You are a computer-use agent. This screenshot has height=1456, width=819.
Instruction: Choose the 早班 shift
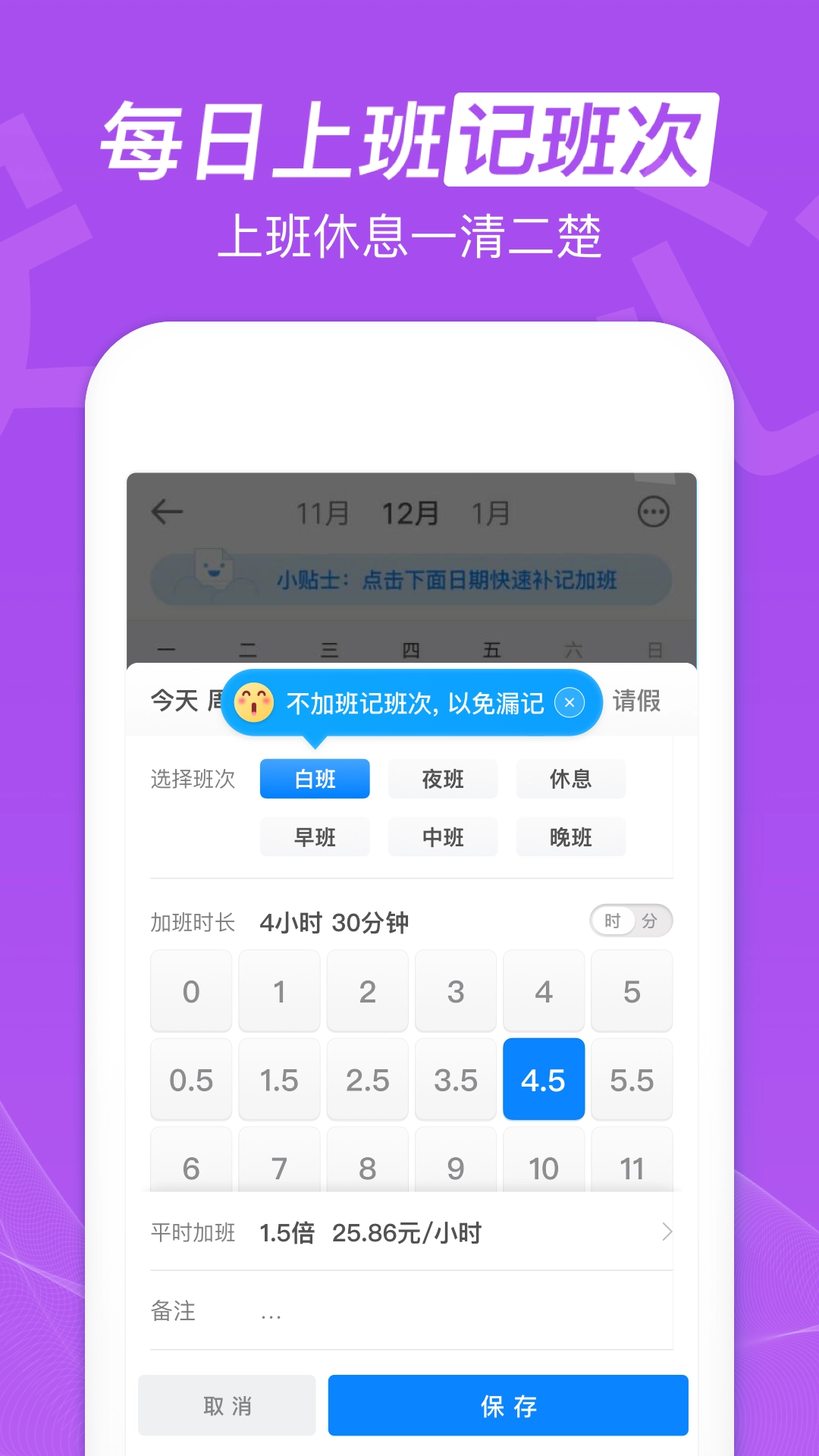coord(315,837)
